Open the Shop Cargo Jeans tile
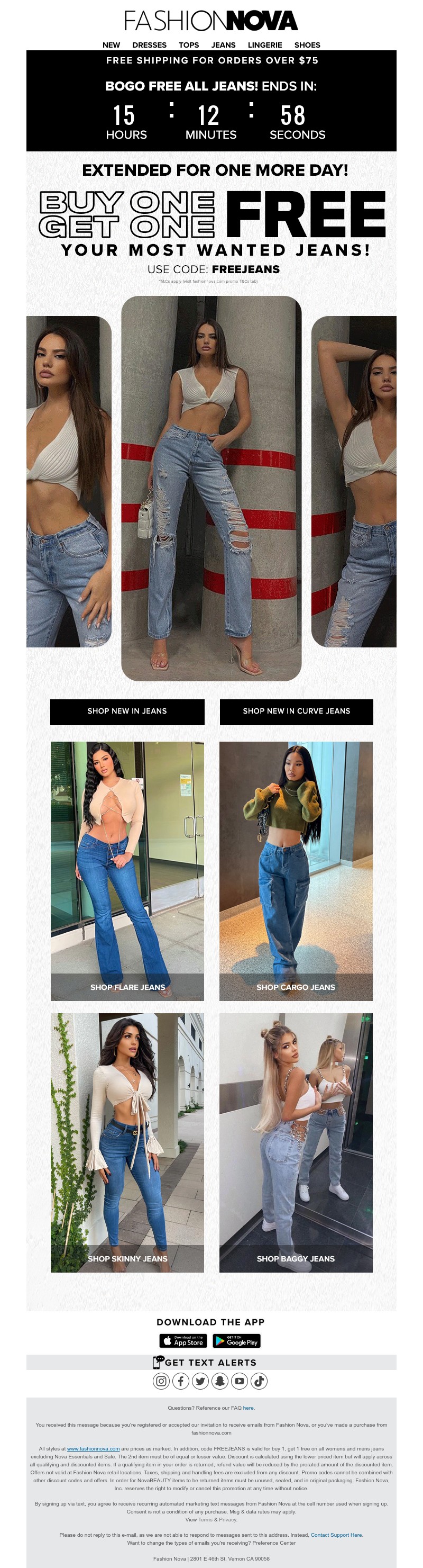The width and height of the screenshot is (423, 1568). click(296, 870)
